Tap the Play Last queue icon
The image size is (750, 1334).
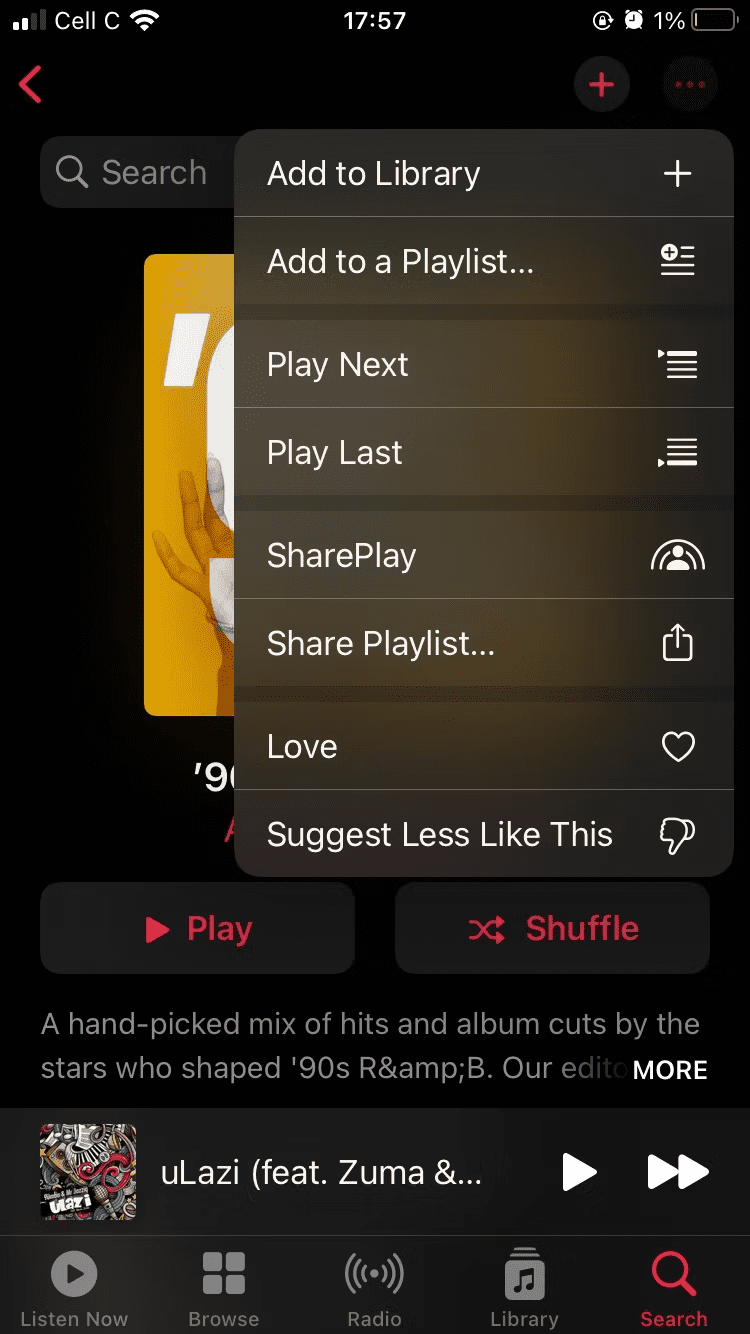pyautogui.click(x=677, y=452)
